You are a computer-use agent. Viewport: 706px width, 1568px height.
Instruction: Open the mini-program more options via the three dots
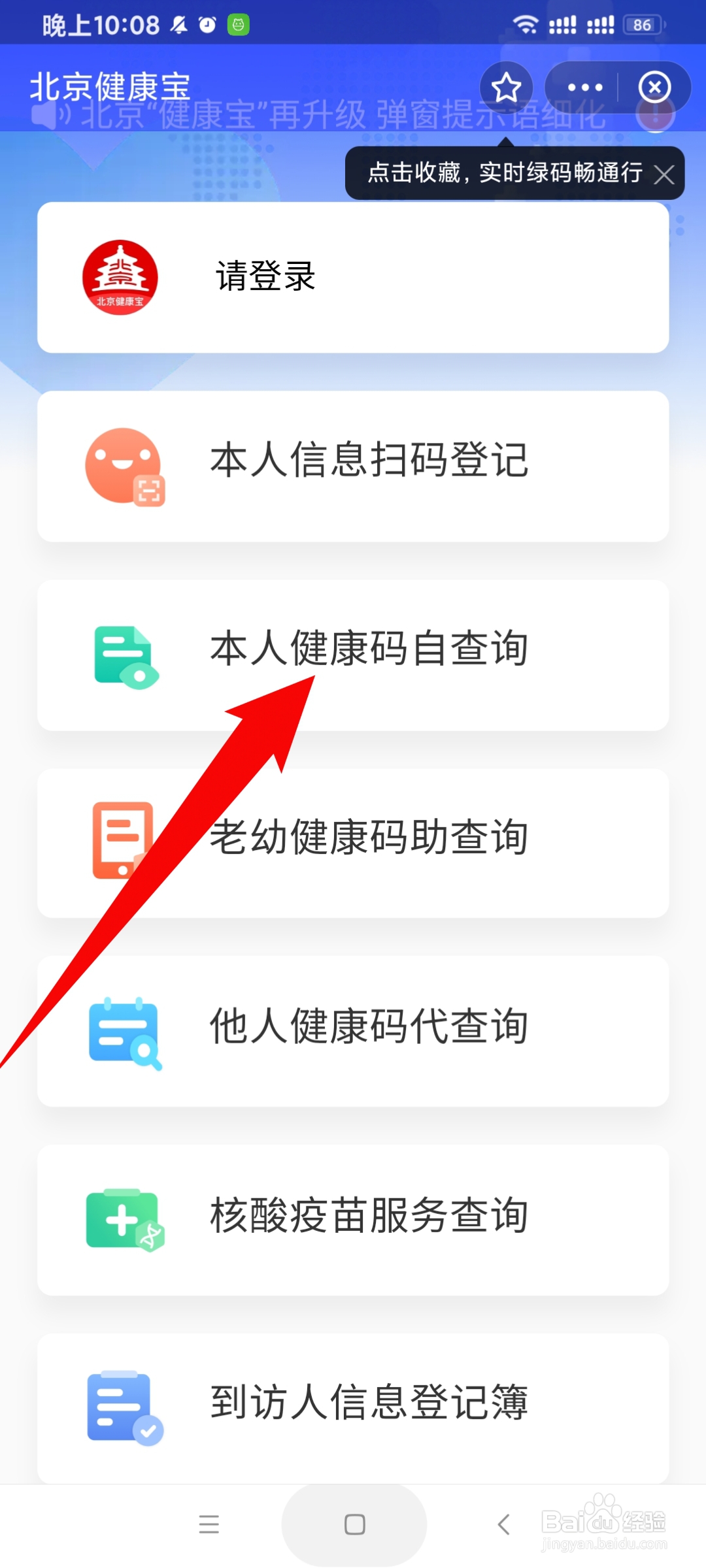pos(584,87)
